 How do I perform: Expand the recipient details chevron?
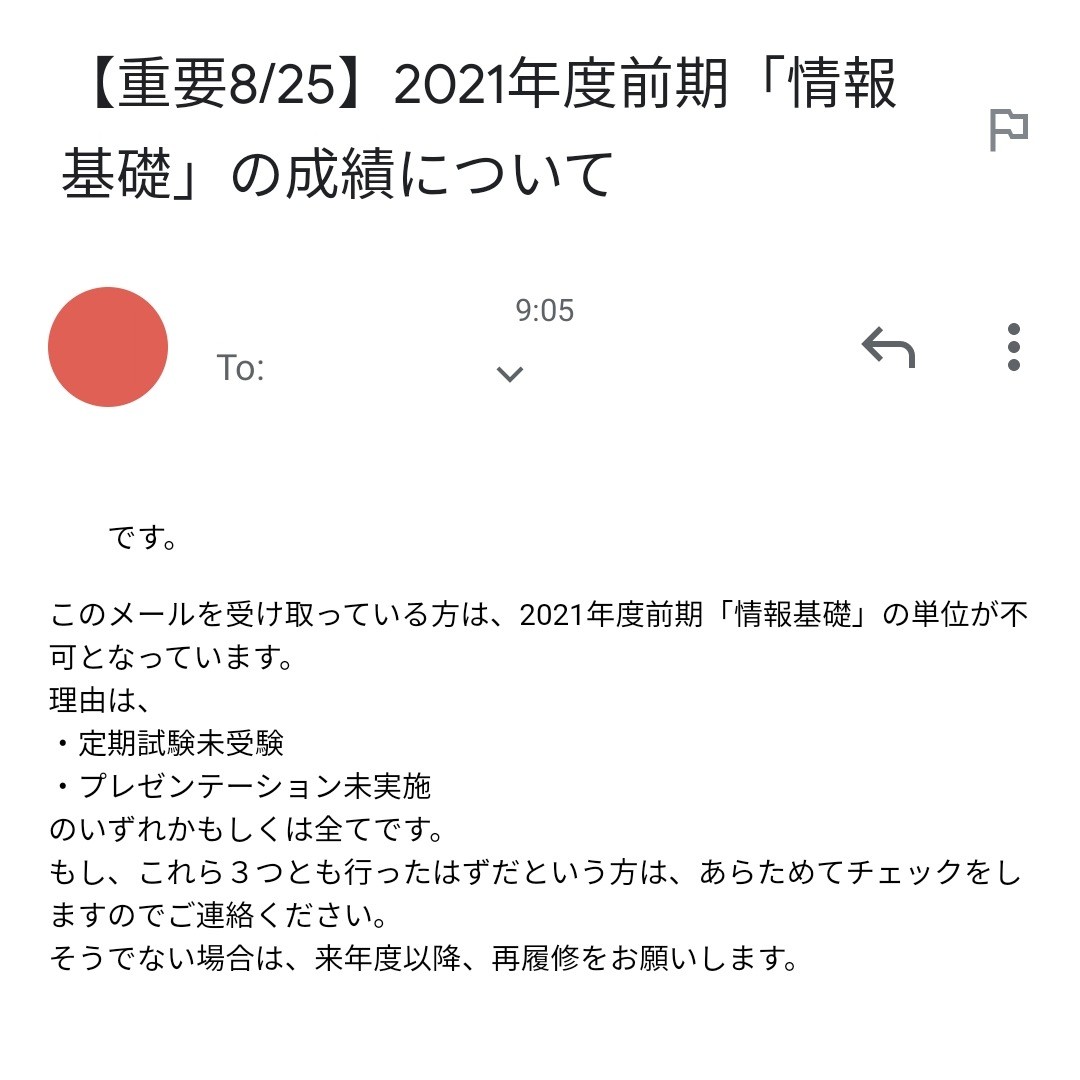(510, 374)
